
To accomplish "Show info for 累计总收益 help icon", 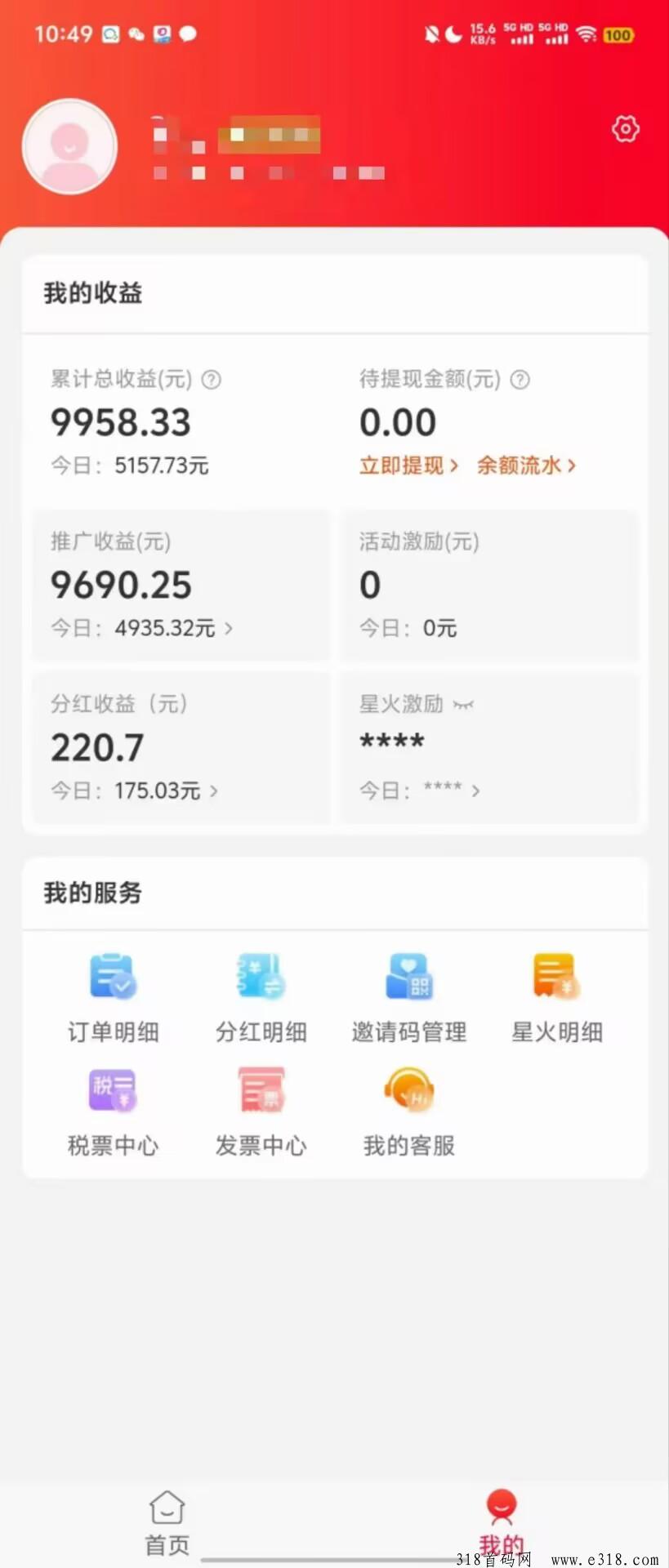I will click(212, 380).
